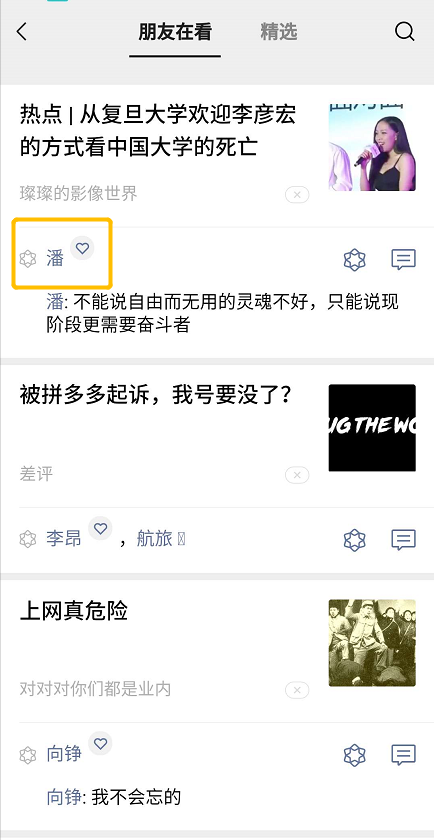
Task: Open the 上网真危险 article
Action: 74,611
